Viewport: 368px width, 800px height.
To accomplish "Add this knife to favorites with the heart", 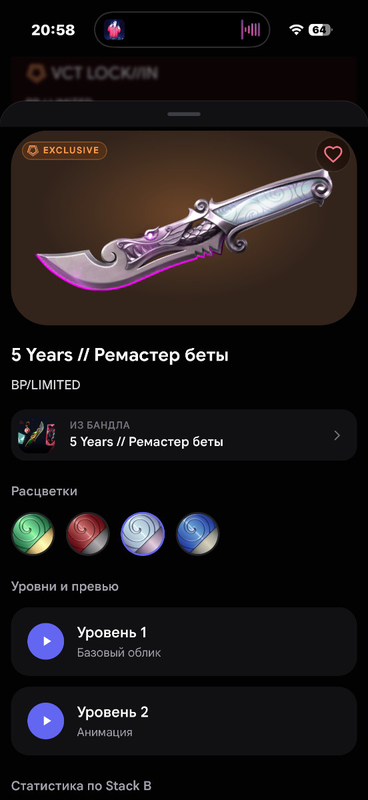I will 333,155.
